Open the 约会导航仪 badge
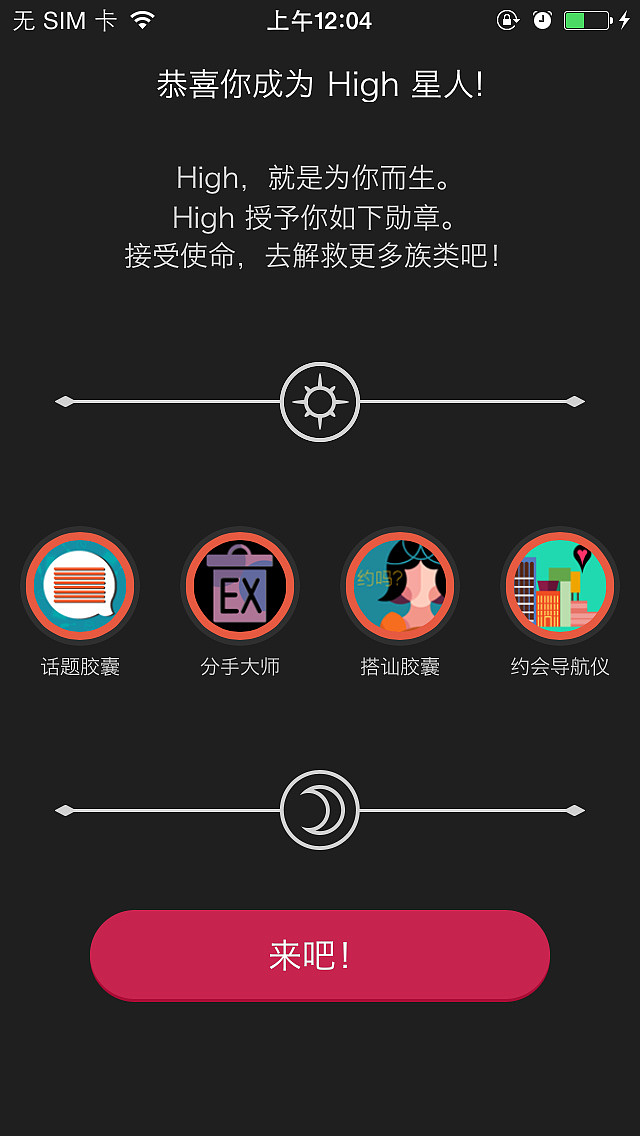640x1136 pixels. tap(560, 587)
